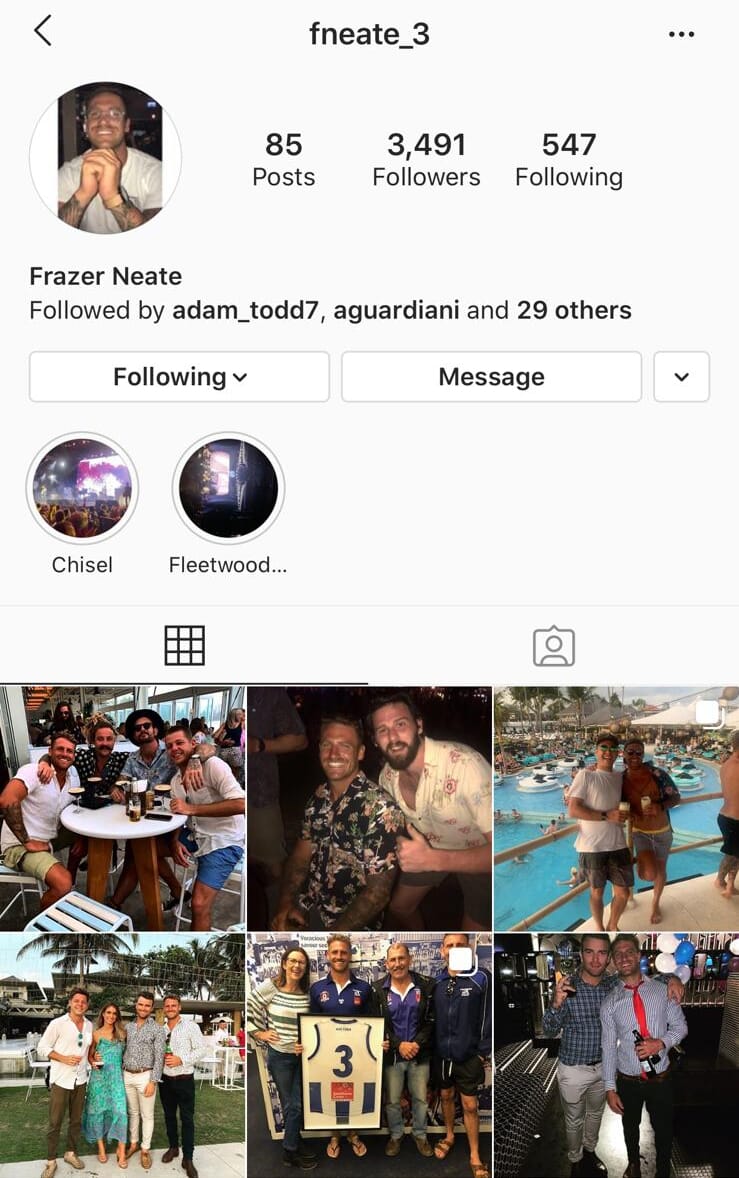Image resolution: width=739 pixels, height=1178 pixels.
Task: Open the Following dropdown button
Action: point(179,377)
